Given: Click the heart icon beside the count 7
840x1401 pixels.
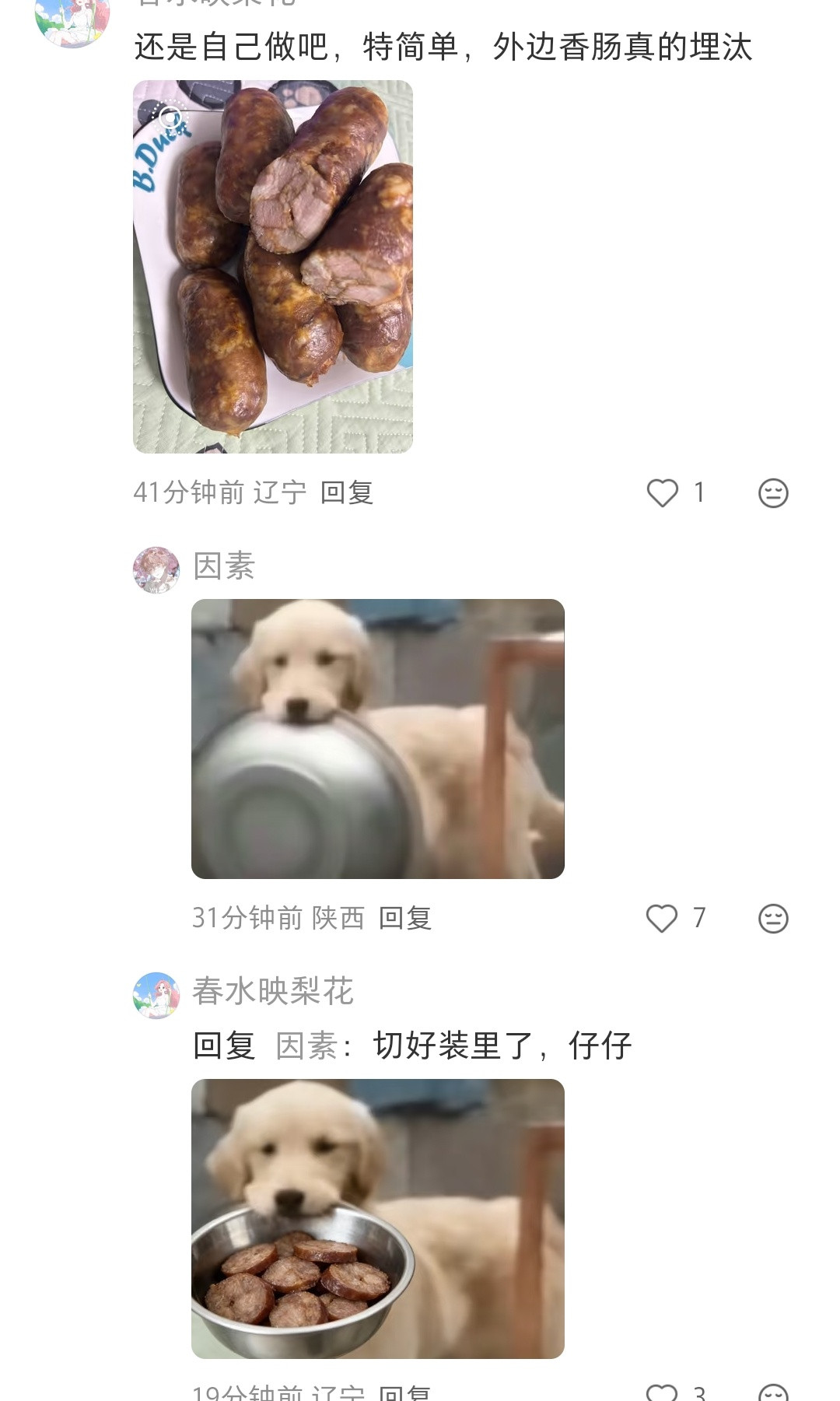Looking at the screenshot, I should [x=662, y=919].
